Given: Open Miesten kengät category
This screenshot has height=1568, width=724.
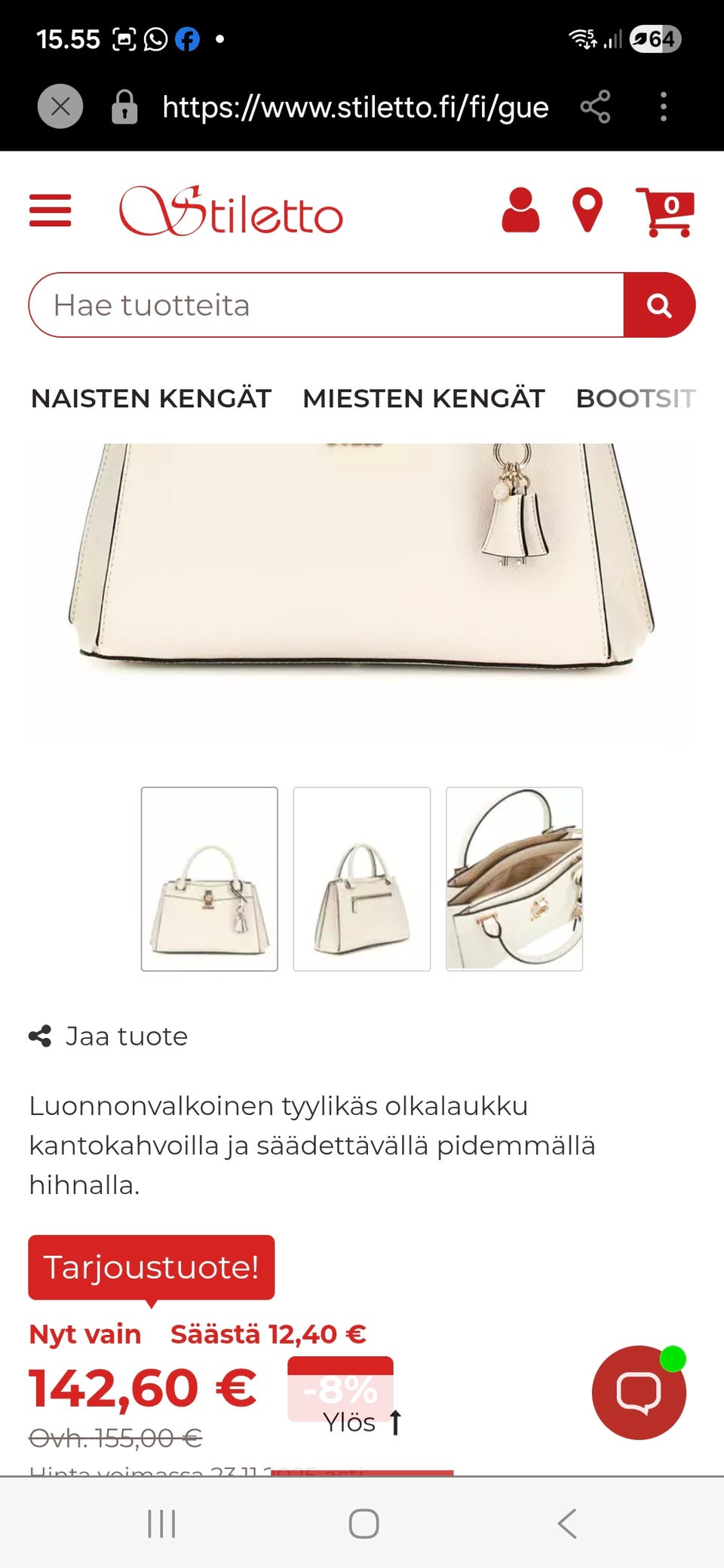Looking at the screenshot, I should 423,398.
